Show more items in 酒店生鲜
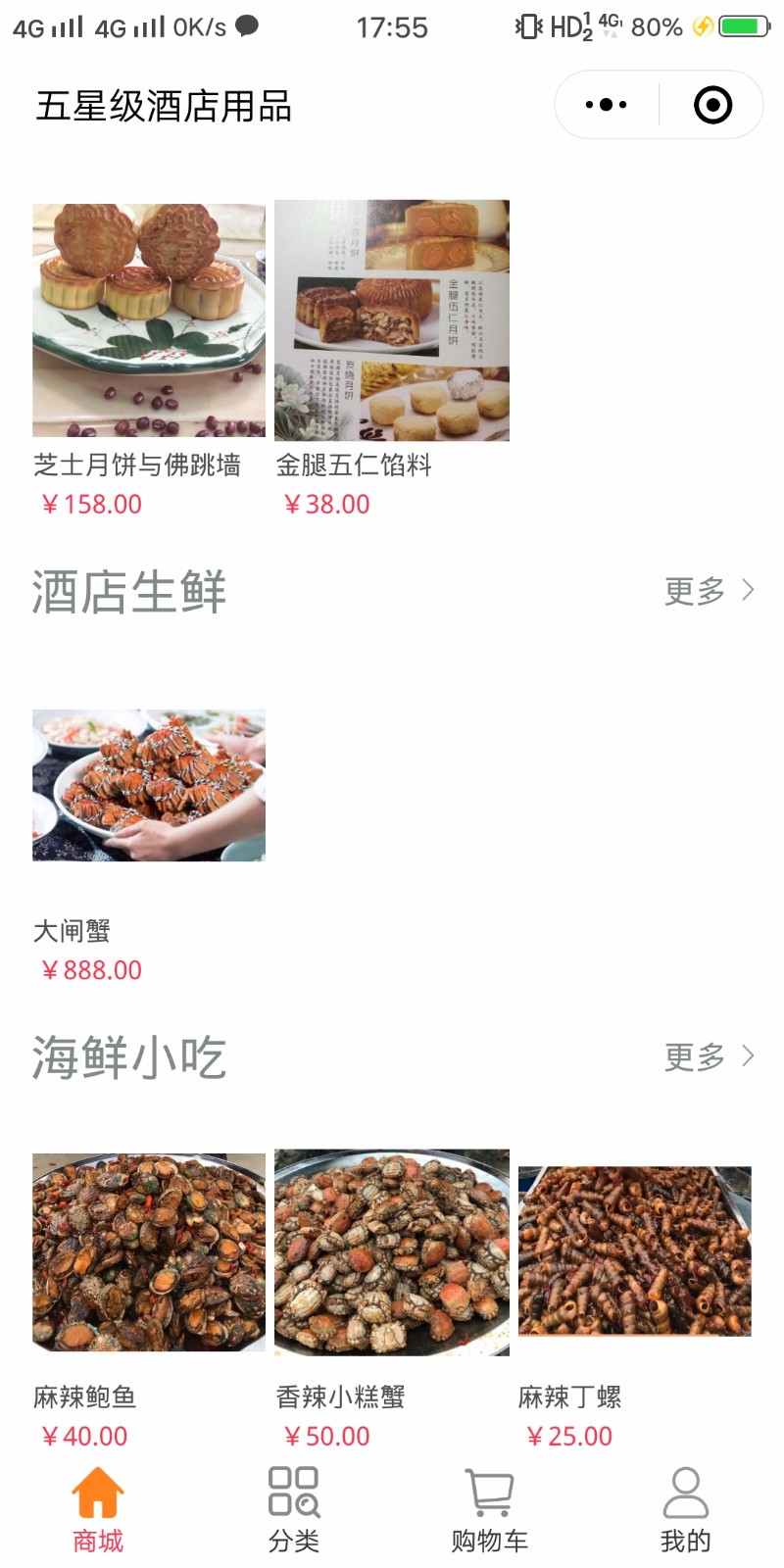This screenshot has height=1568, width=784. tap(709, 591)
